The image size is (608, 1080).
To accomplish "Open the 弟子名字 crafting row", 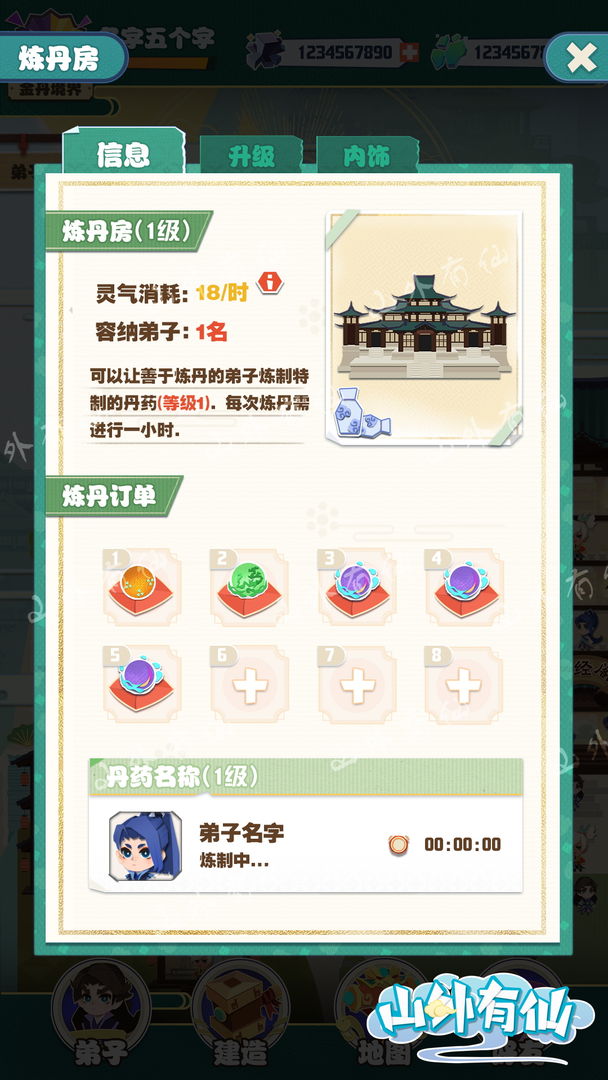I will 306,844.
